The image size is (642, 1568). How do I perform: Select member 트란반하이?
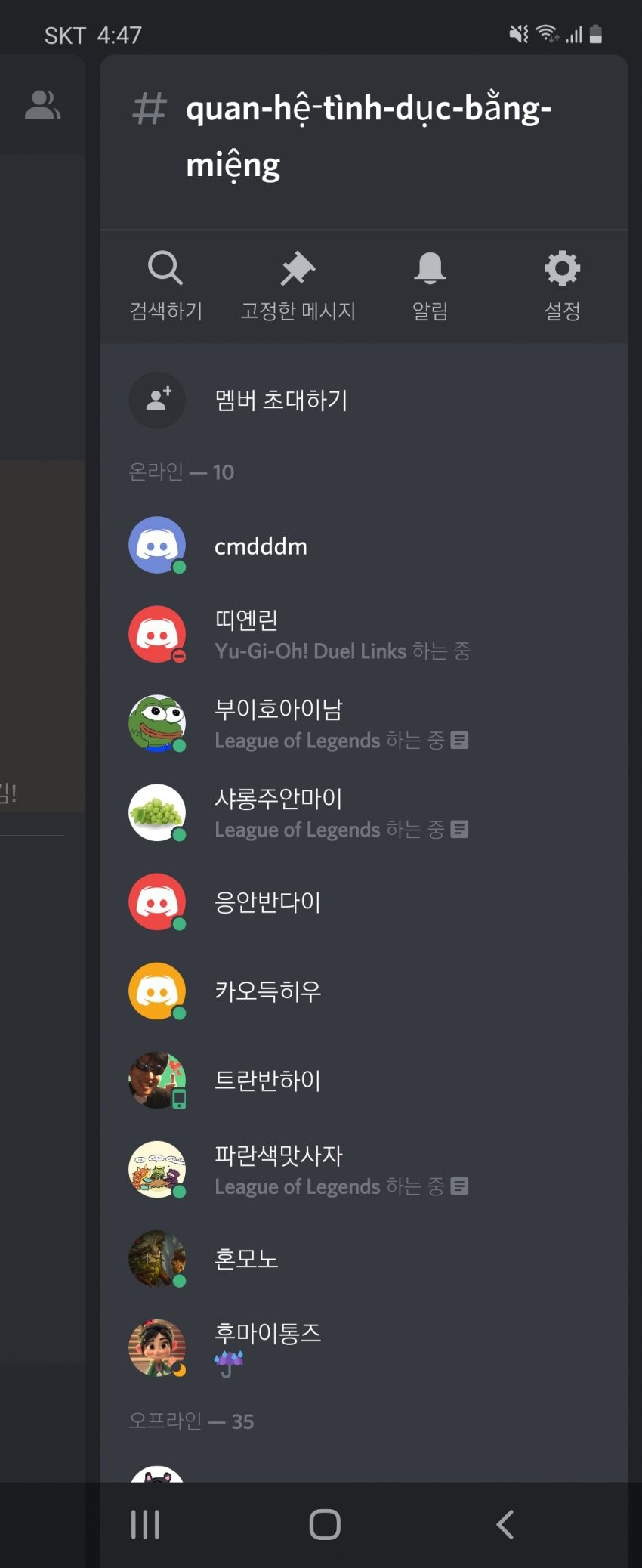pyautogui.click(x=267, y=1080)
